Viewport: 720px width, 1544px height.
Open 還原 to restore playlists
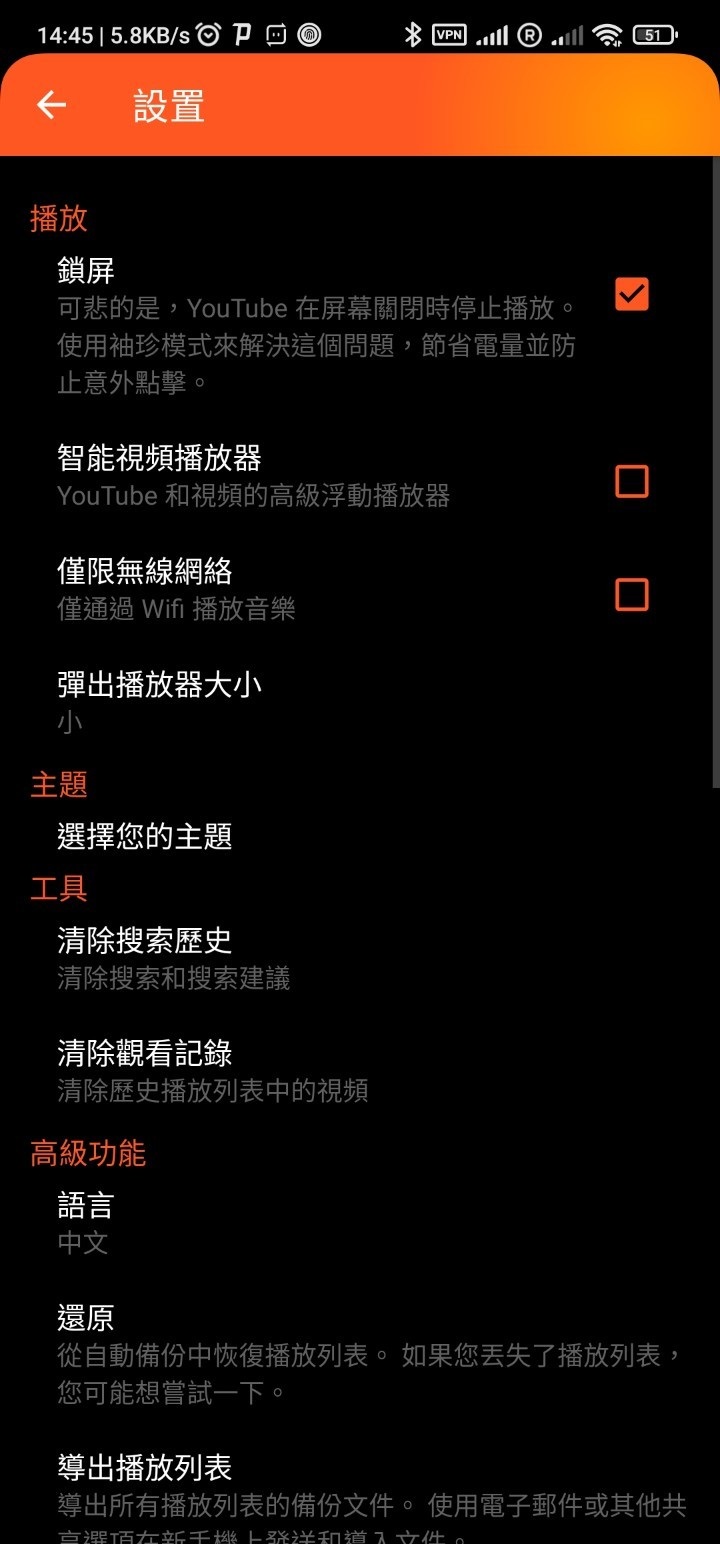click(86, 1319)
